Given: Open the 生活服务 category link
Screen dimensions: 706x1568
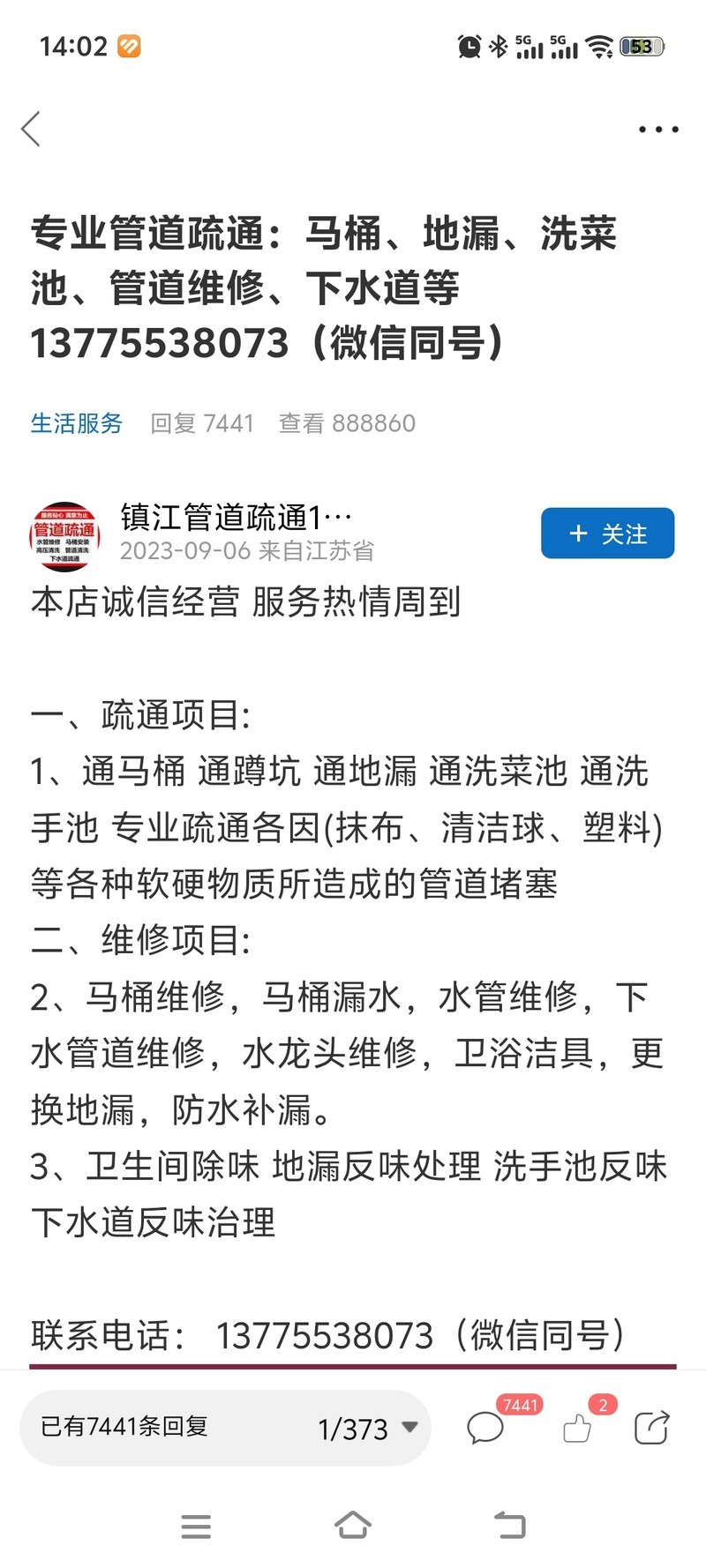Looking at the screenshot, I should click(x=77, y=423).
